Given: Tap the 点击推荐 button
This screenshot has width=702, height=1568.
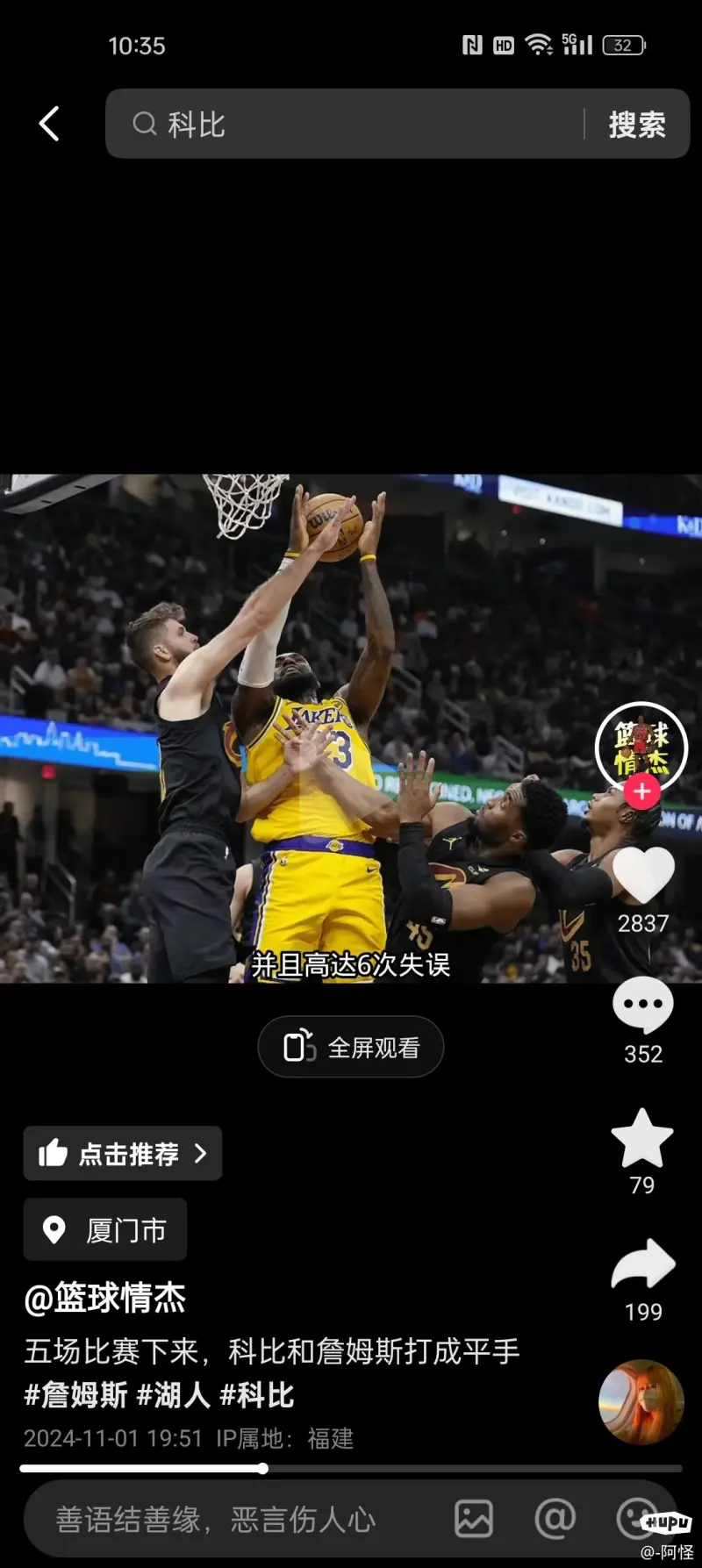Looking at the screenshot, I should tap(123, 1153).
